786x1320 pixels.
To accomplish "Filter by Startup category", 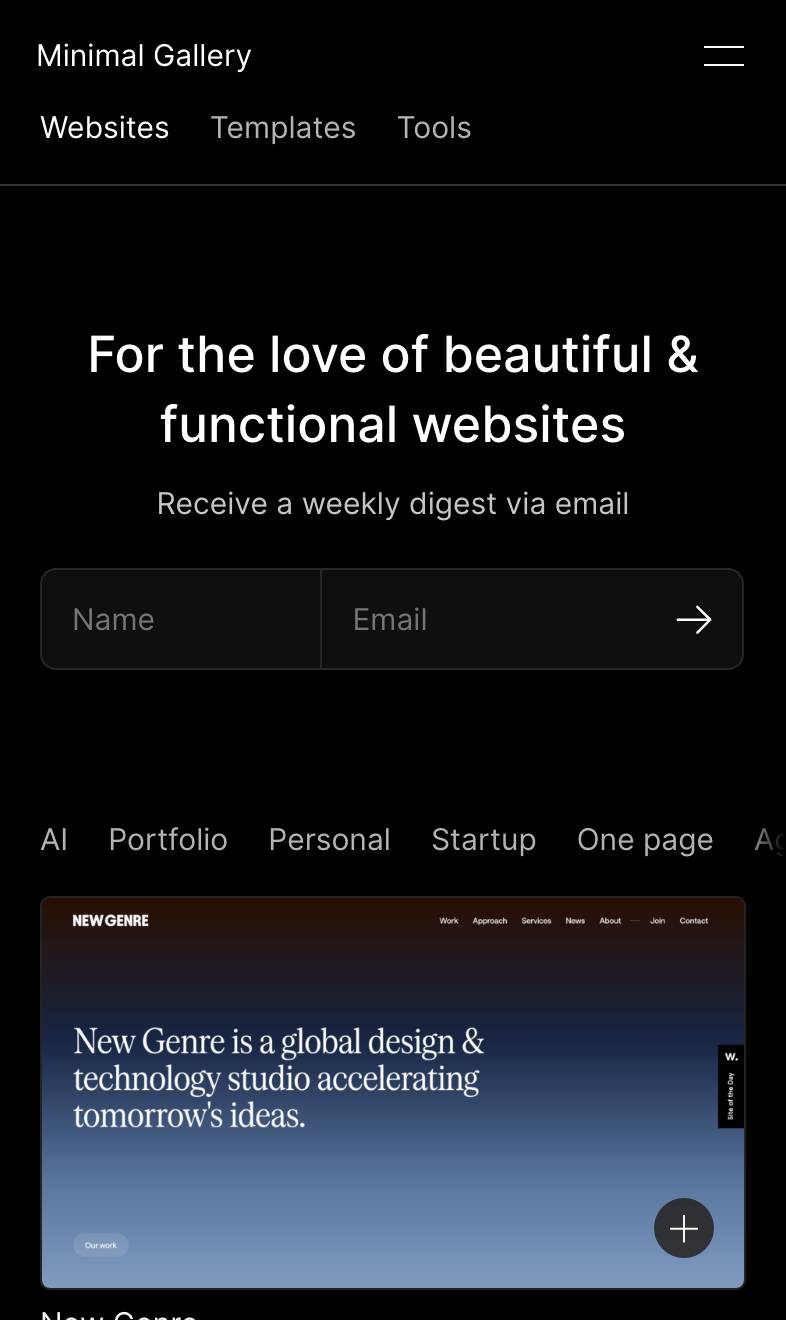I will point(483,839).
